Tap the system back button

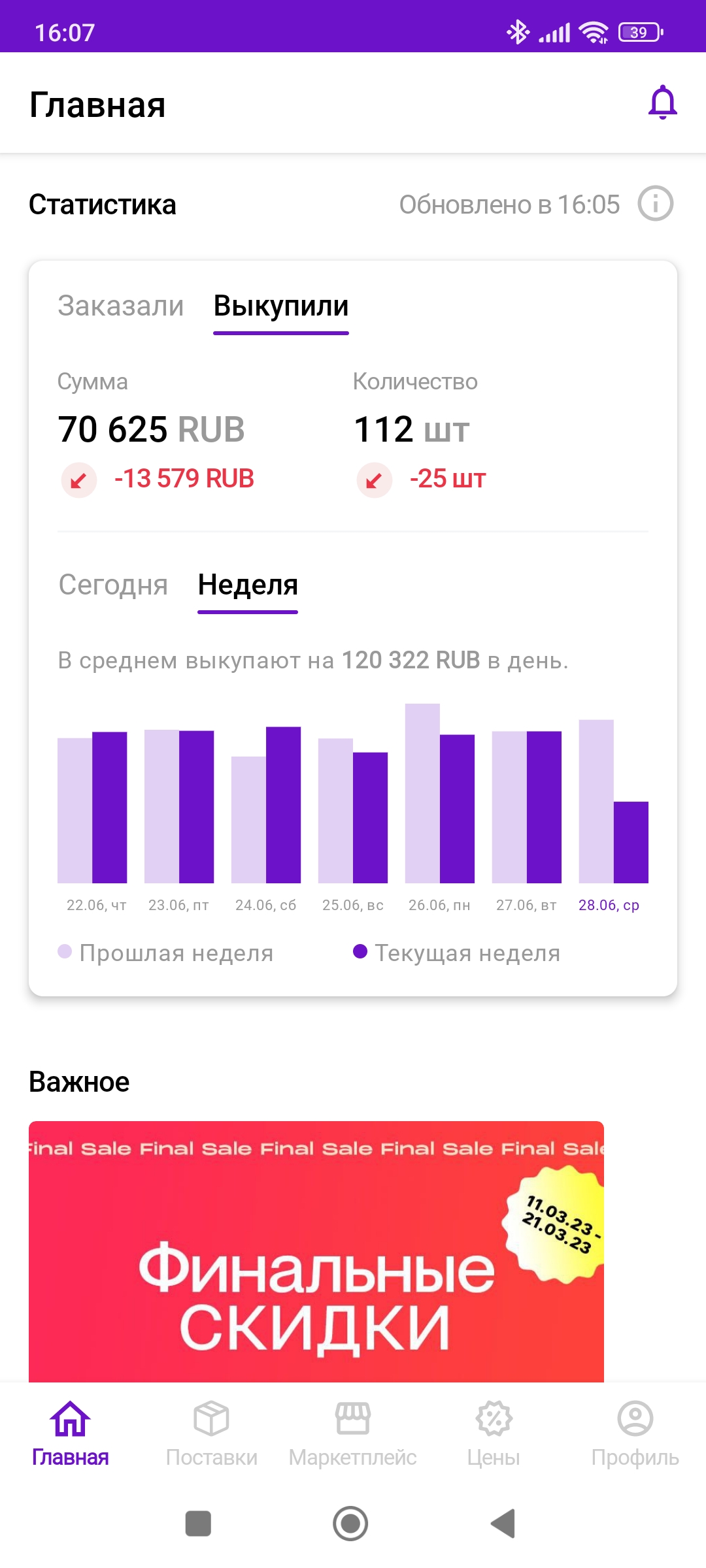(503, 1524)
